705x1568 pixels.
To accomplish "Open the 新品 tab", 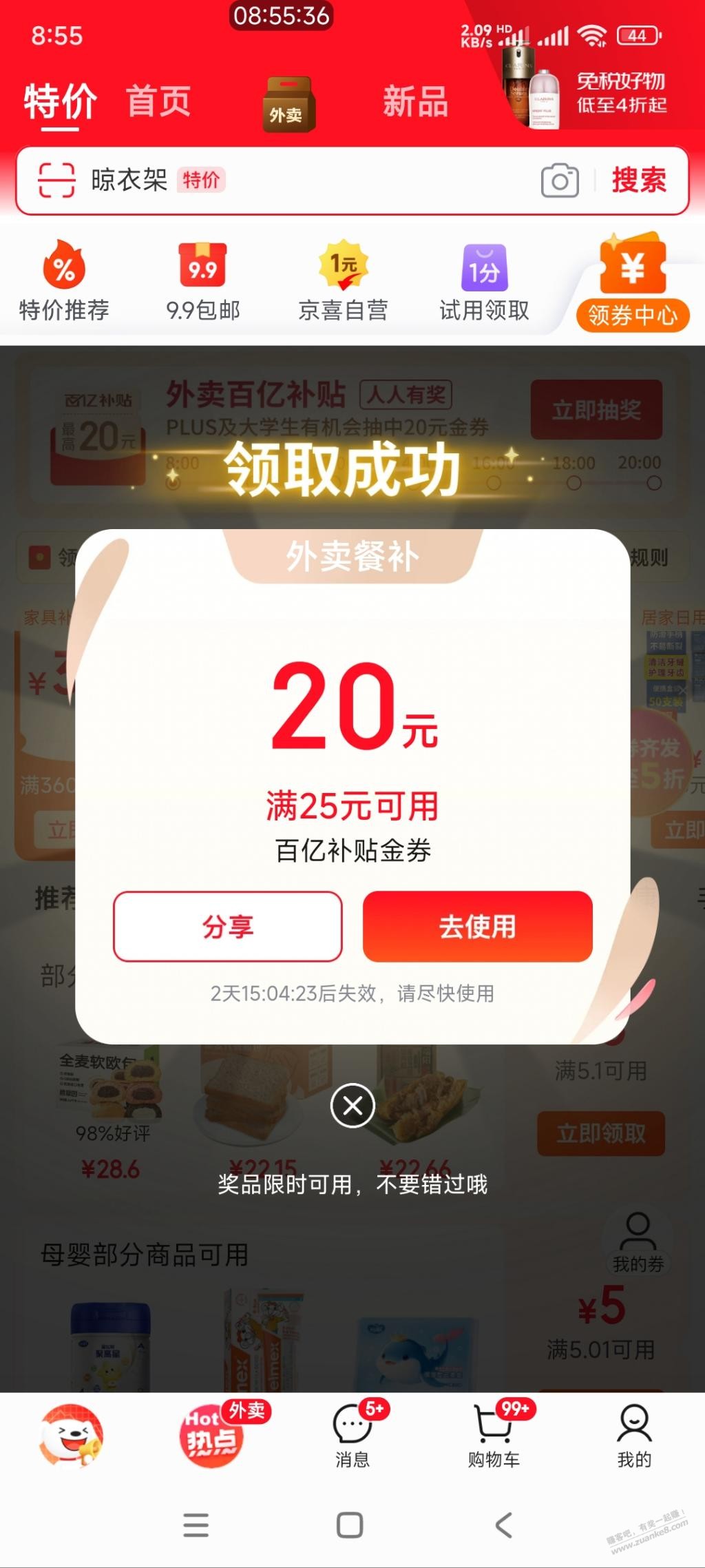I will coord(415,102).
